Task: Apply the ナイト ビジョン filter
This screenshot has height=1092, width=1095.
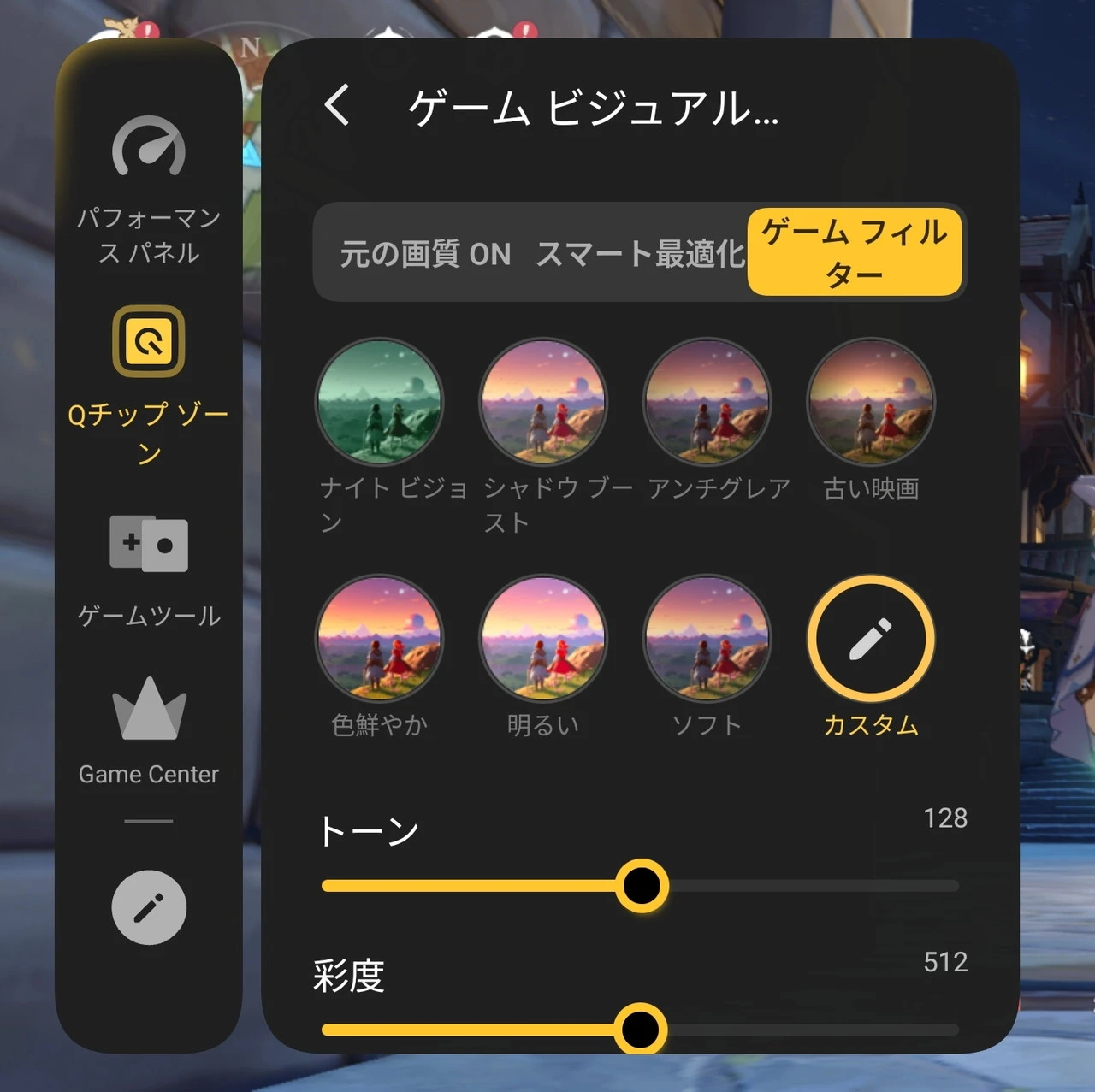Action: 380,402
